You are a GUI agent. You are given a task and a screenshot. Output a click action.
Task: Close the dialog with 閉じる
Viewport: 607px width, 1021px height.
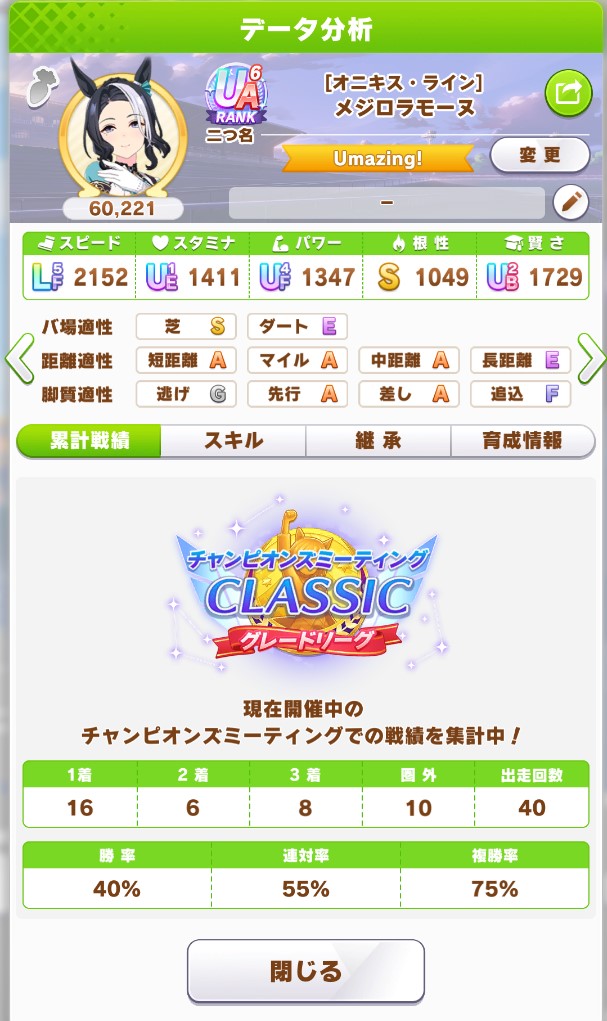point(305,970)
